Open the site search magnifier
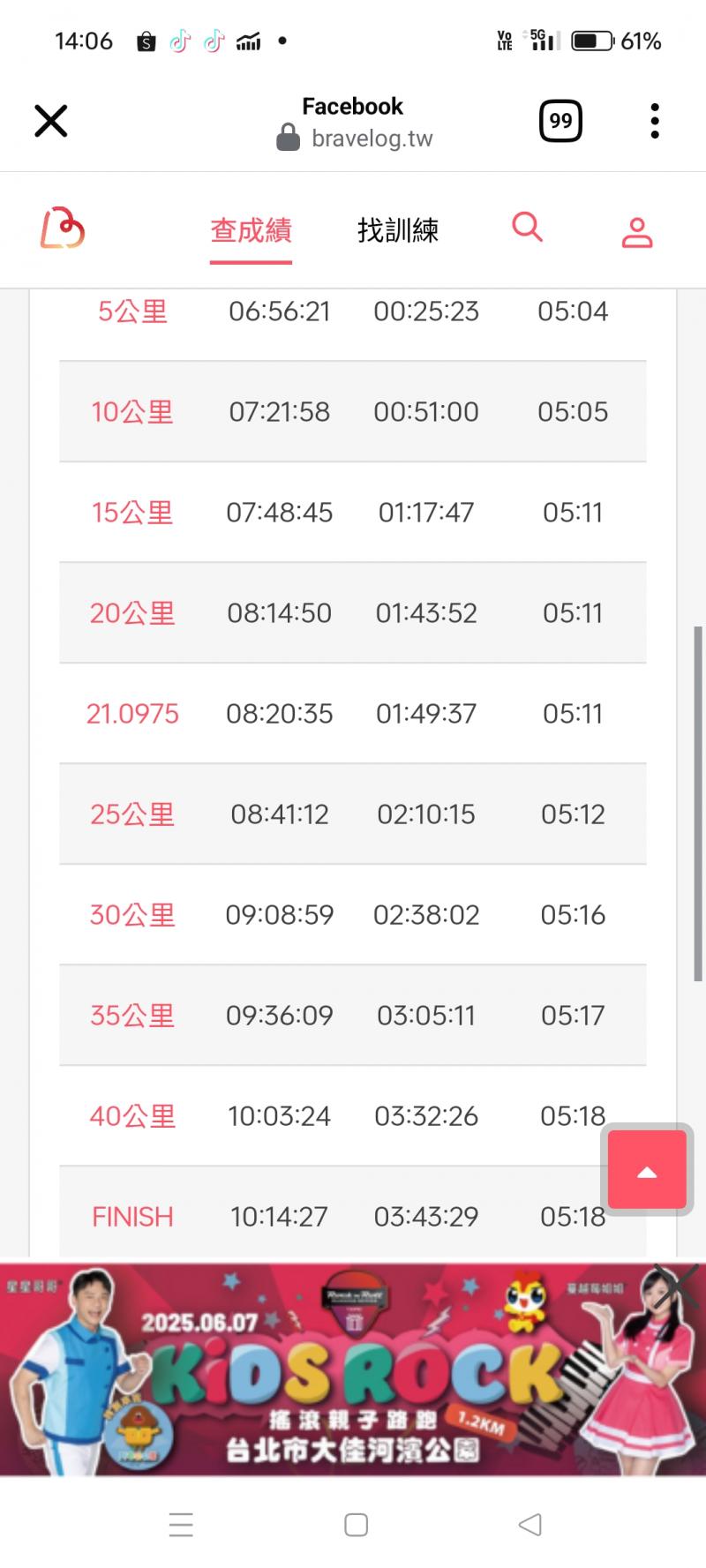 tap(527, 228)
